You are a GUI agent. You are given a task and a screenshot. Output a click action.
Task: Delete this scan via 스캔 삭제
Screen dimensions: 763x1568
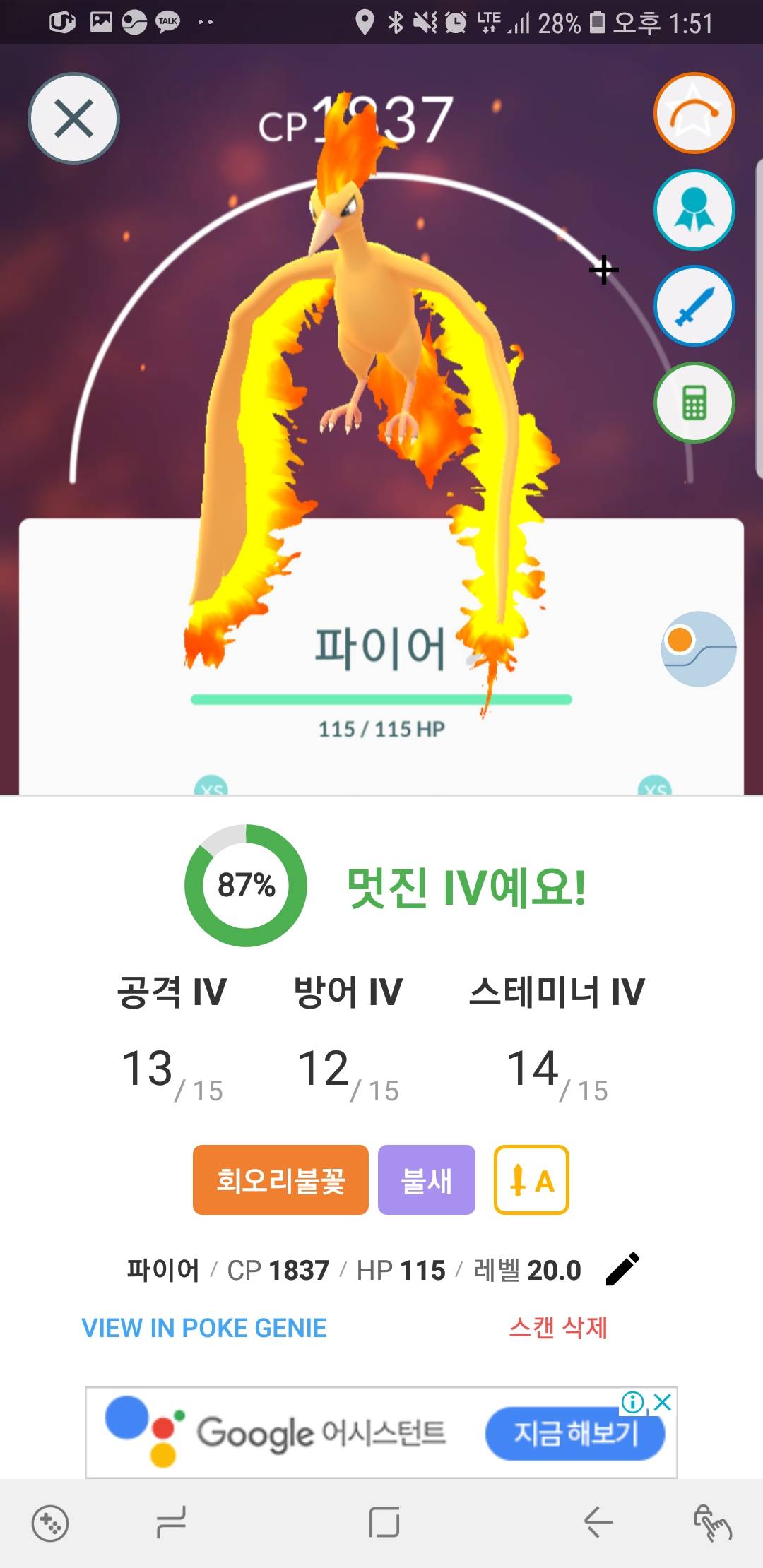point(558,1328)
